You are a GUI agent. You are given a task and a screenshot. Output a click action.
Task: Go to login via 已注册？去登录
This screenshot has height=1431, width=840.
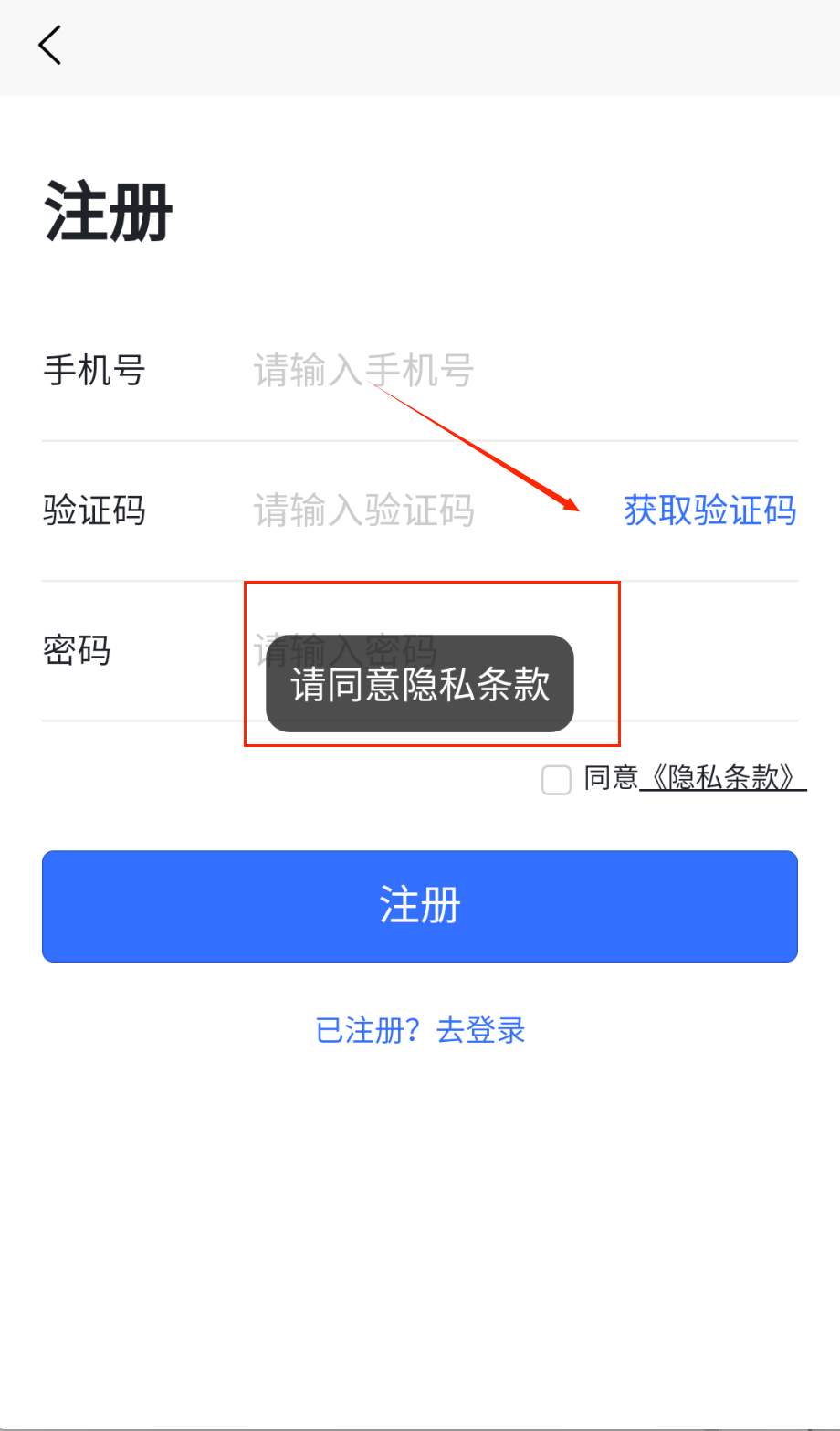click(x=420, y=1030)
